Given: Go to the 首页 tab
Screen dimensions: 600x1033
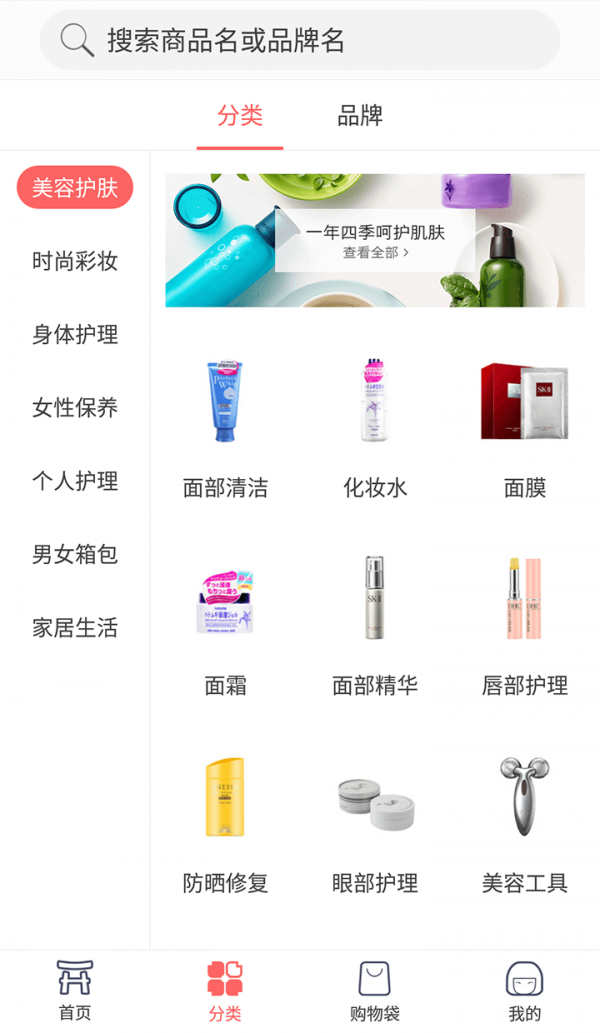Looking at the screenshot, I should click(75, 990).
